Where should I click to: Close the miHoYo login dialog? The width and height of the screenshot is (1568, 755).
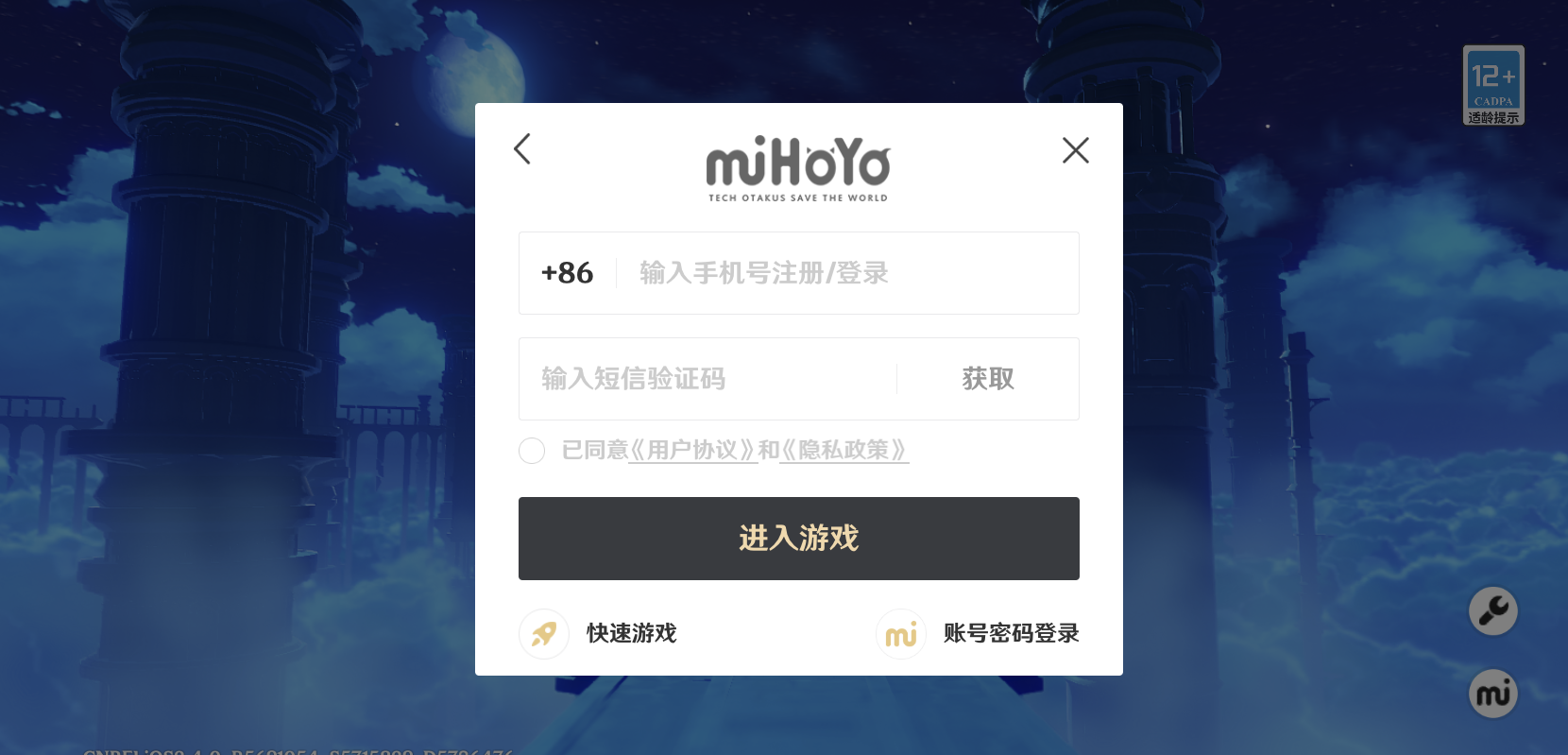1075,150
